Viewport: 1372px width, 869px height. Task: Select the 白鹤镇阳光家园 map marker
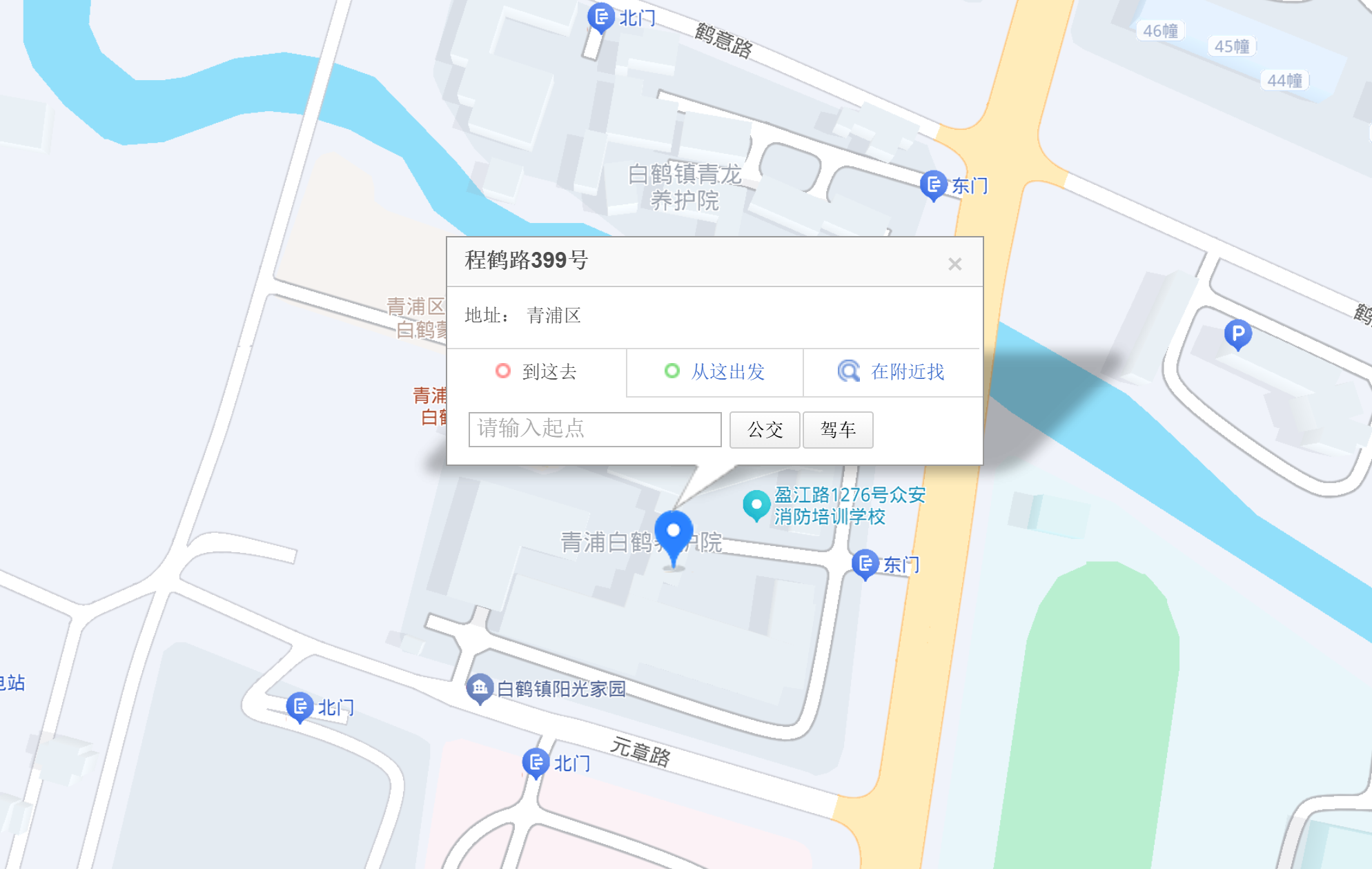(x=480, y=687)
